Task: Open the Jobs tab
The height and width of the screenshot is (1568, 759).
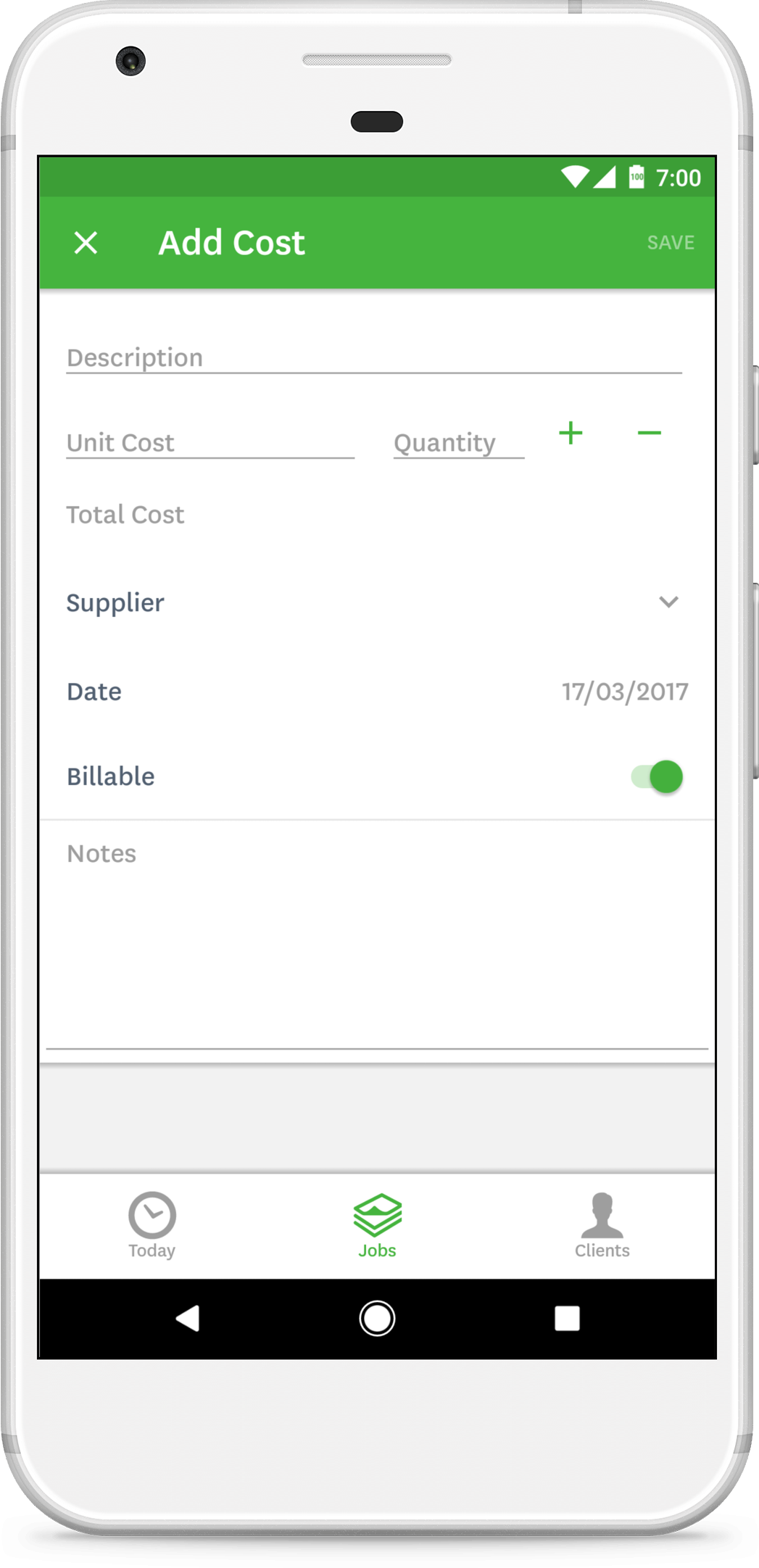Action: pos(377,1226)
